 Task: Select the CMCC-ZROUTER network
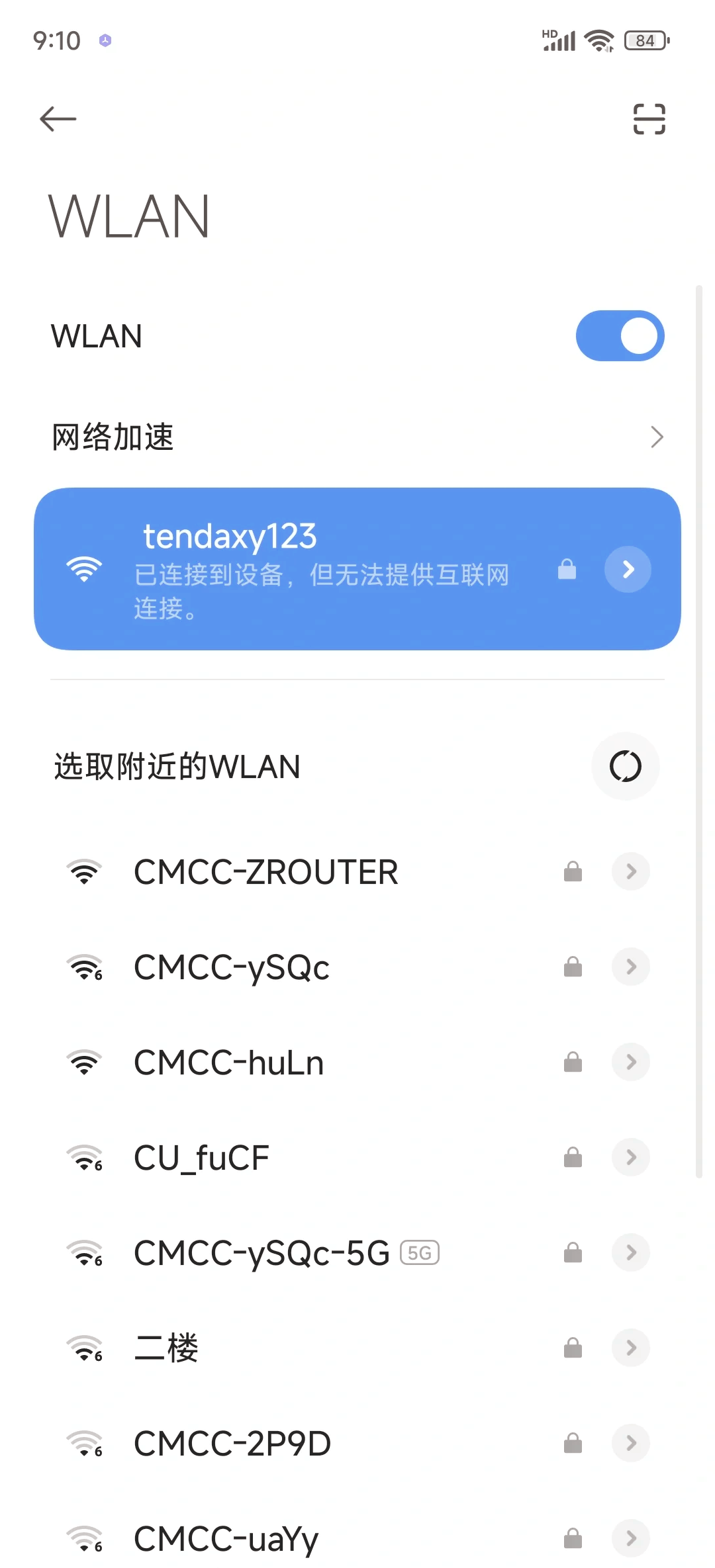(x=265, y=871)
